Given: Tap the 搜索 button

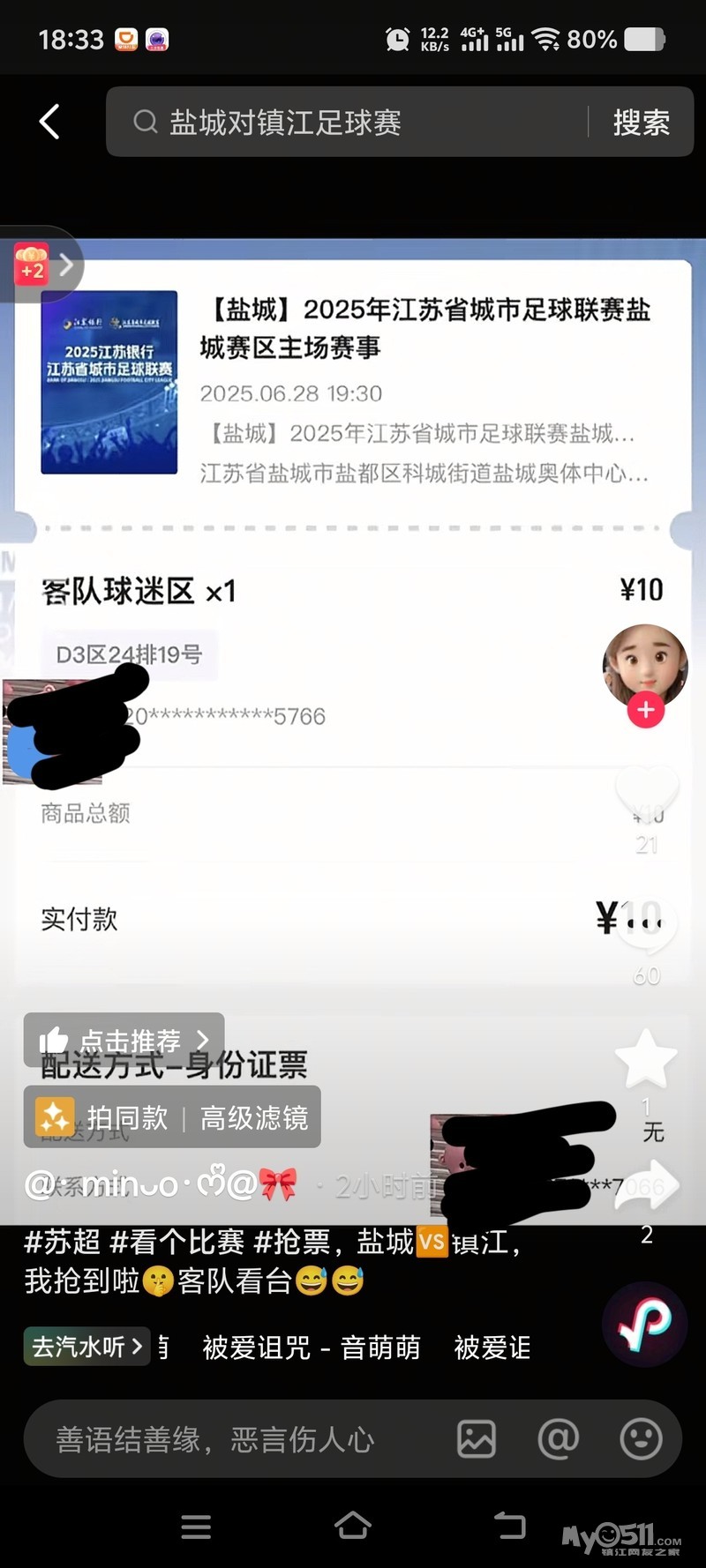Looking at the screenshot, I should point(642,122).
